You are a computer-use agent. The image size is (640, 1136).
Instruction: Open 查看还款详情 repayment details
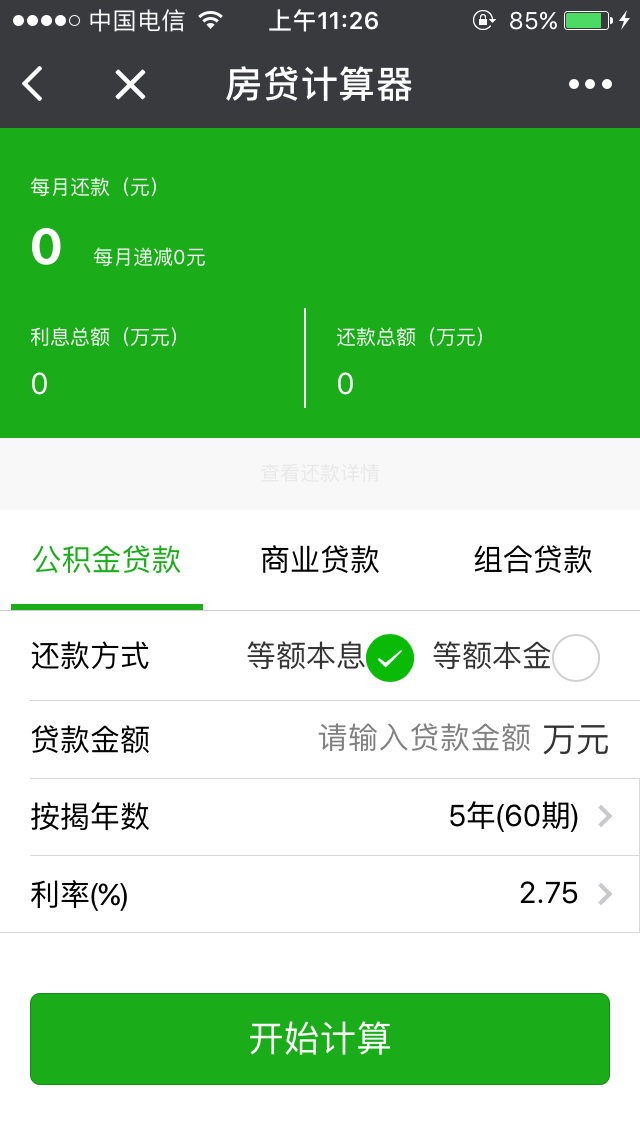click(x=320, y=473)
